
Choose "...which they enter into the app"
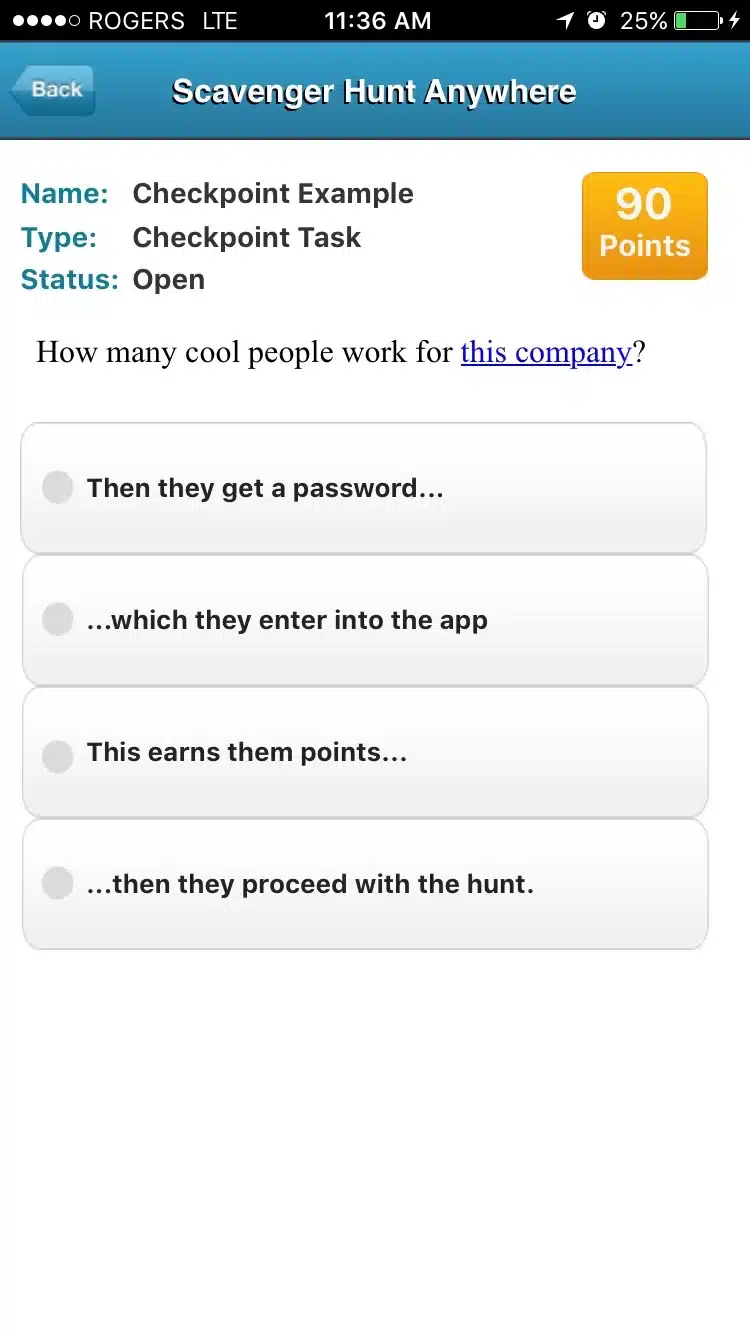click(x=364, y=620)
